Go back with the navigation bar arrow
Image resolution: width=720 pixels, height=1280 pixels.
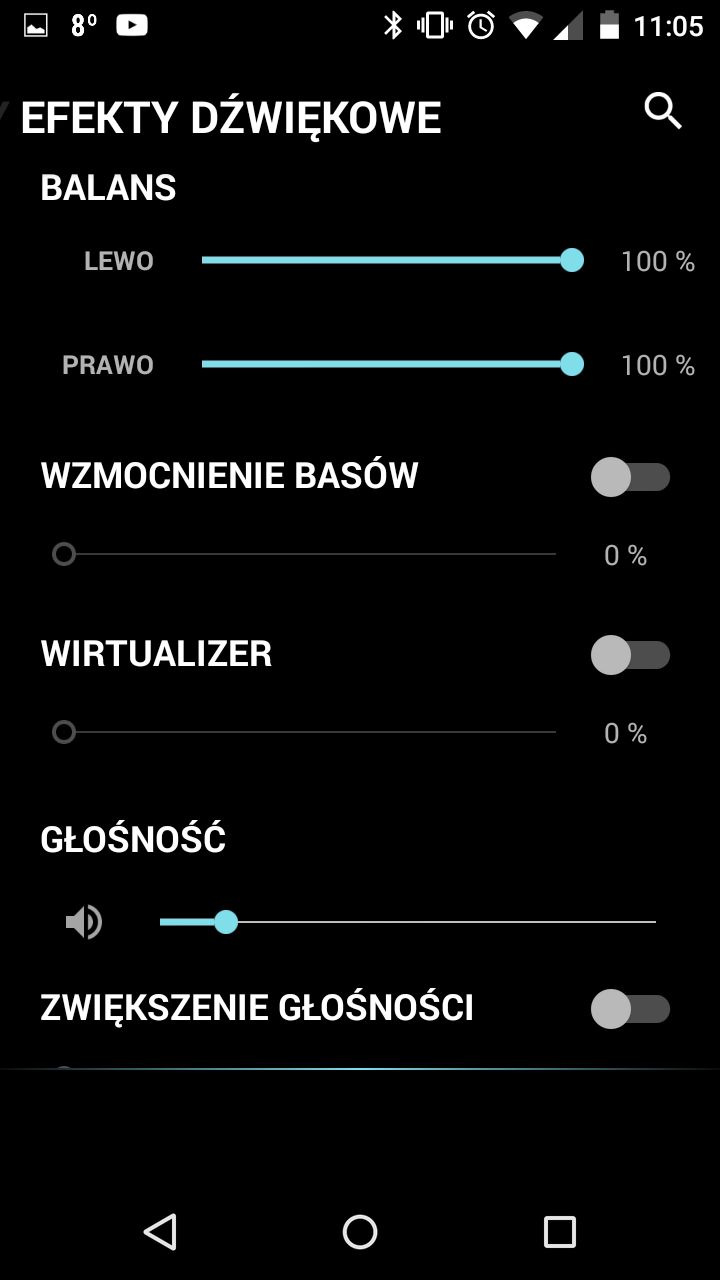pos(160,1231)
